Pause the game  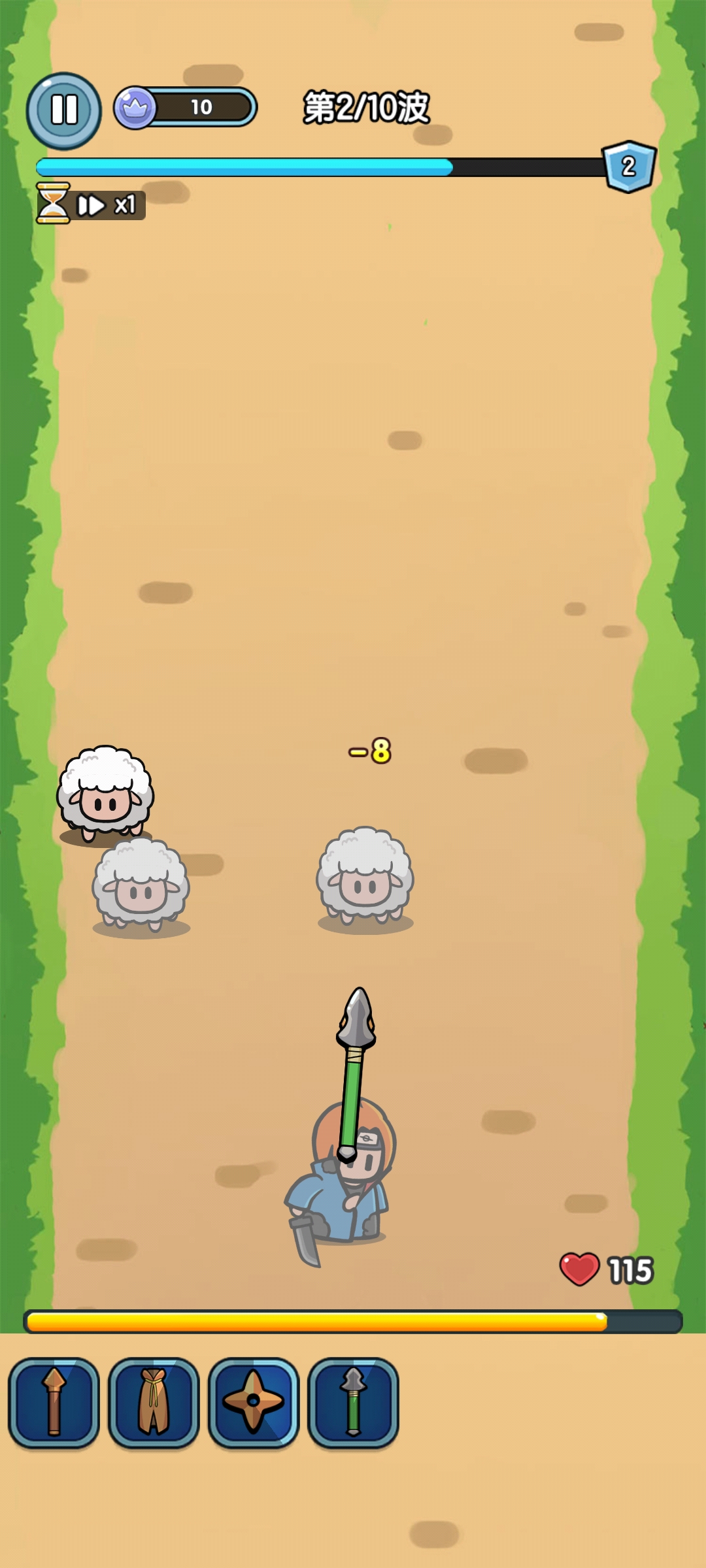coord(63,110)
